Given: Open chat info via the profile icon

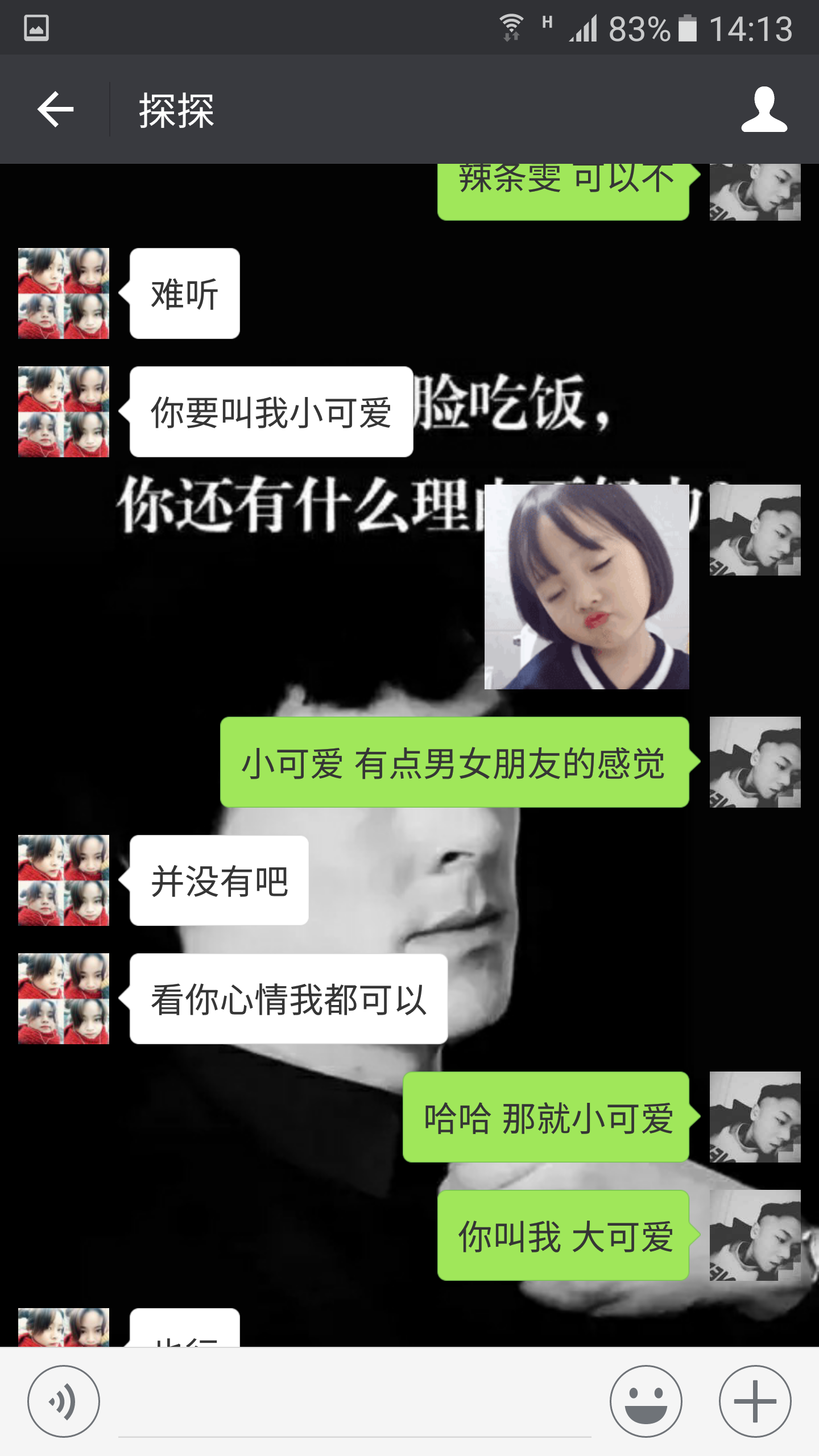Looking at the screenshot, I should (764, 109).
